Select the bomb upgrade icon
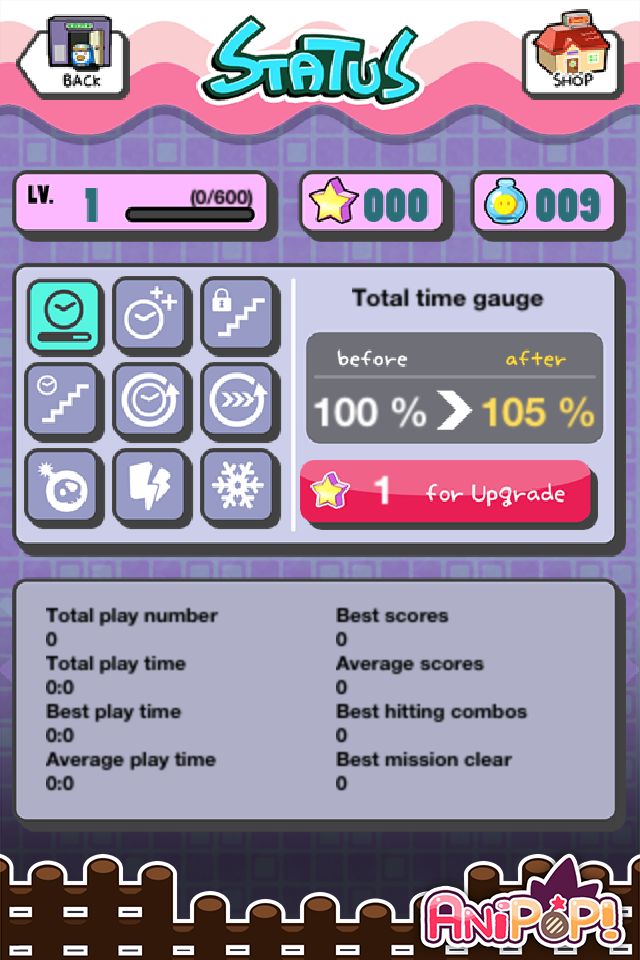The width and height of the screenshot is (640, 960). (63, 487)
